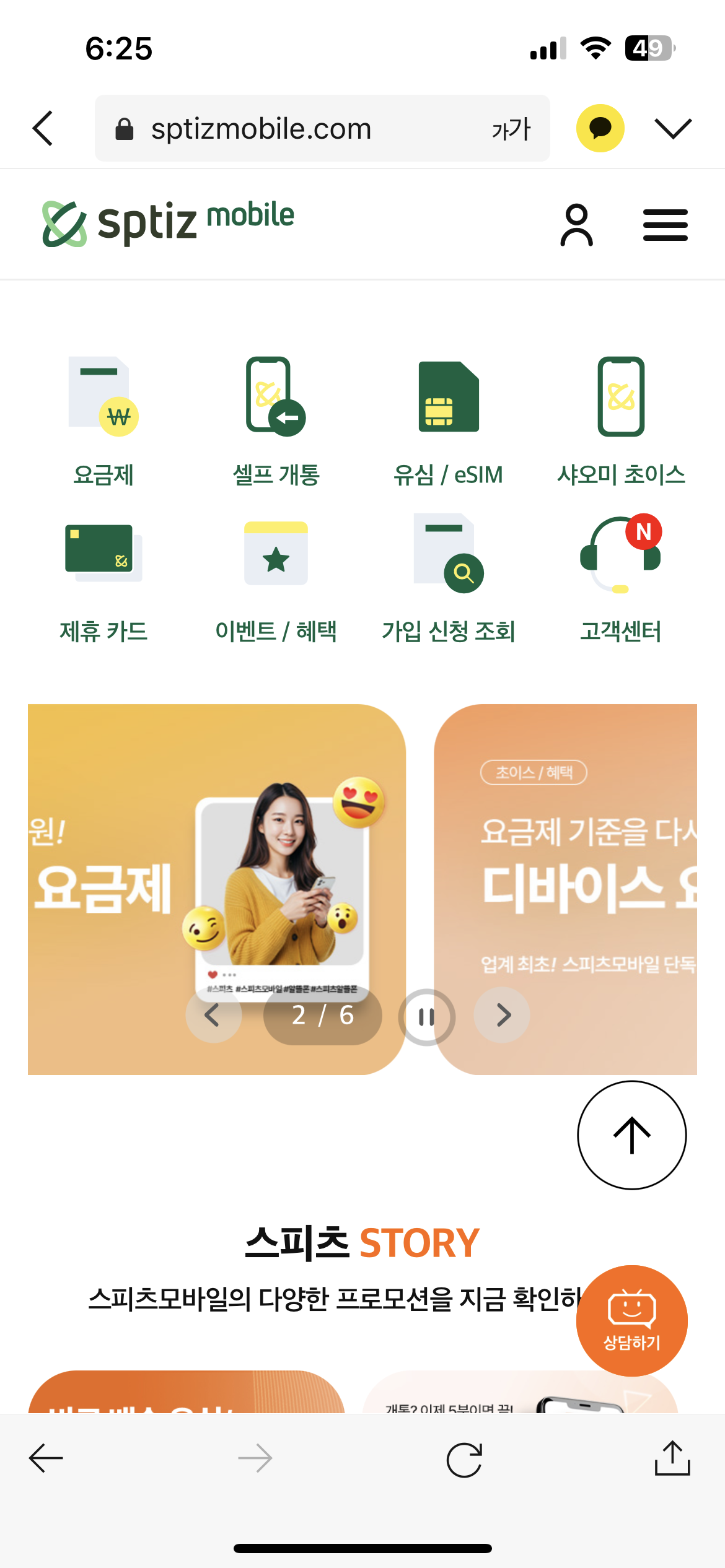This screenshot has height=1568, width=725.
Task: Open 제휴 카드 partner card shortcut
Action: 103,579
